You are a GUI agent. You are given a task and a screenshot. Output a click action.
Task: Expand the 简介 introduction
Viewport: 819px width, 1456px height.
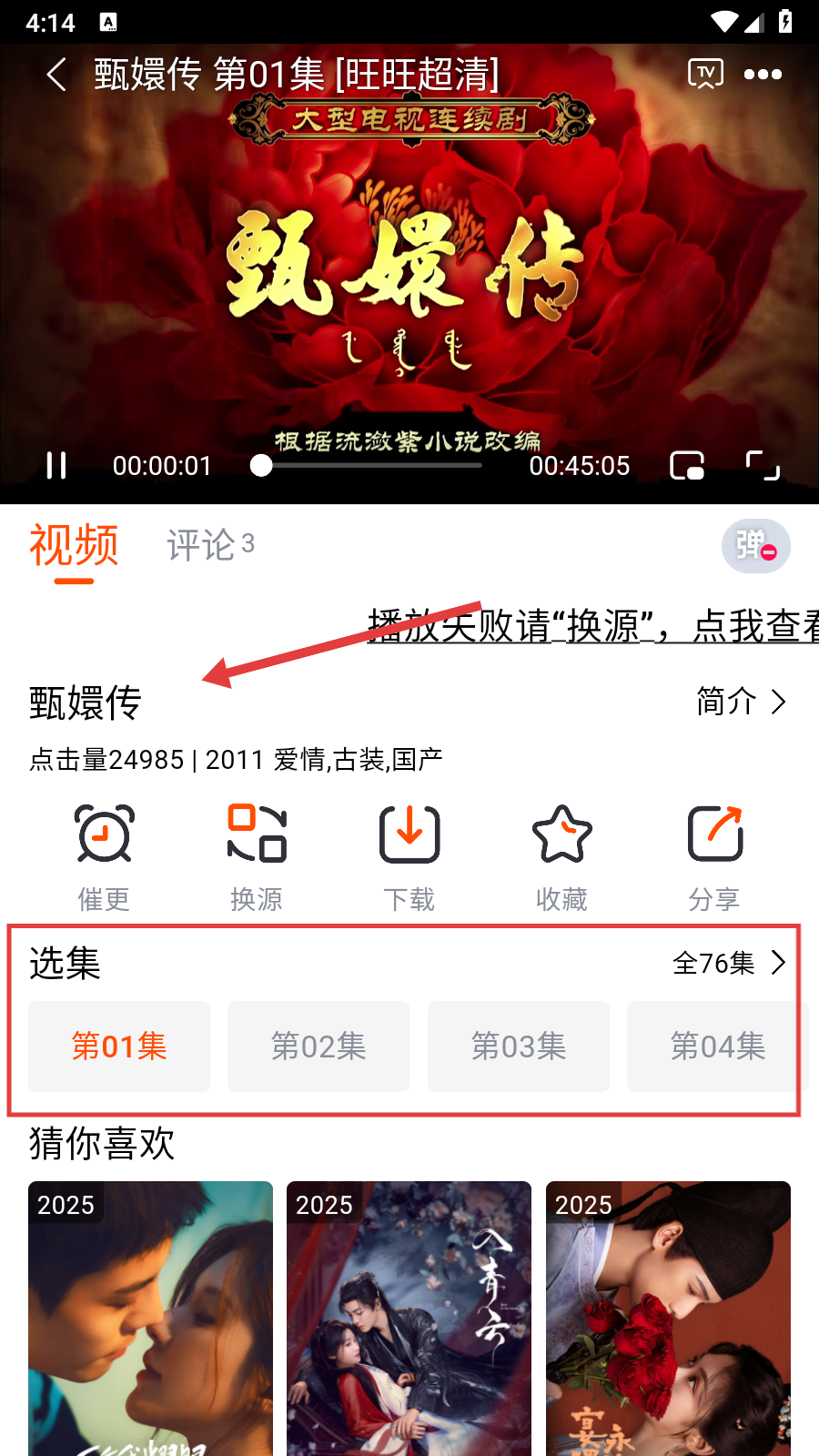[740, 702]
